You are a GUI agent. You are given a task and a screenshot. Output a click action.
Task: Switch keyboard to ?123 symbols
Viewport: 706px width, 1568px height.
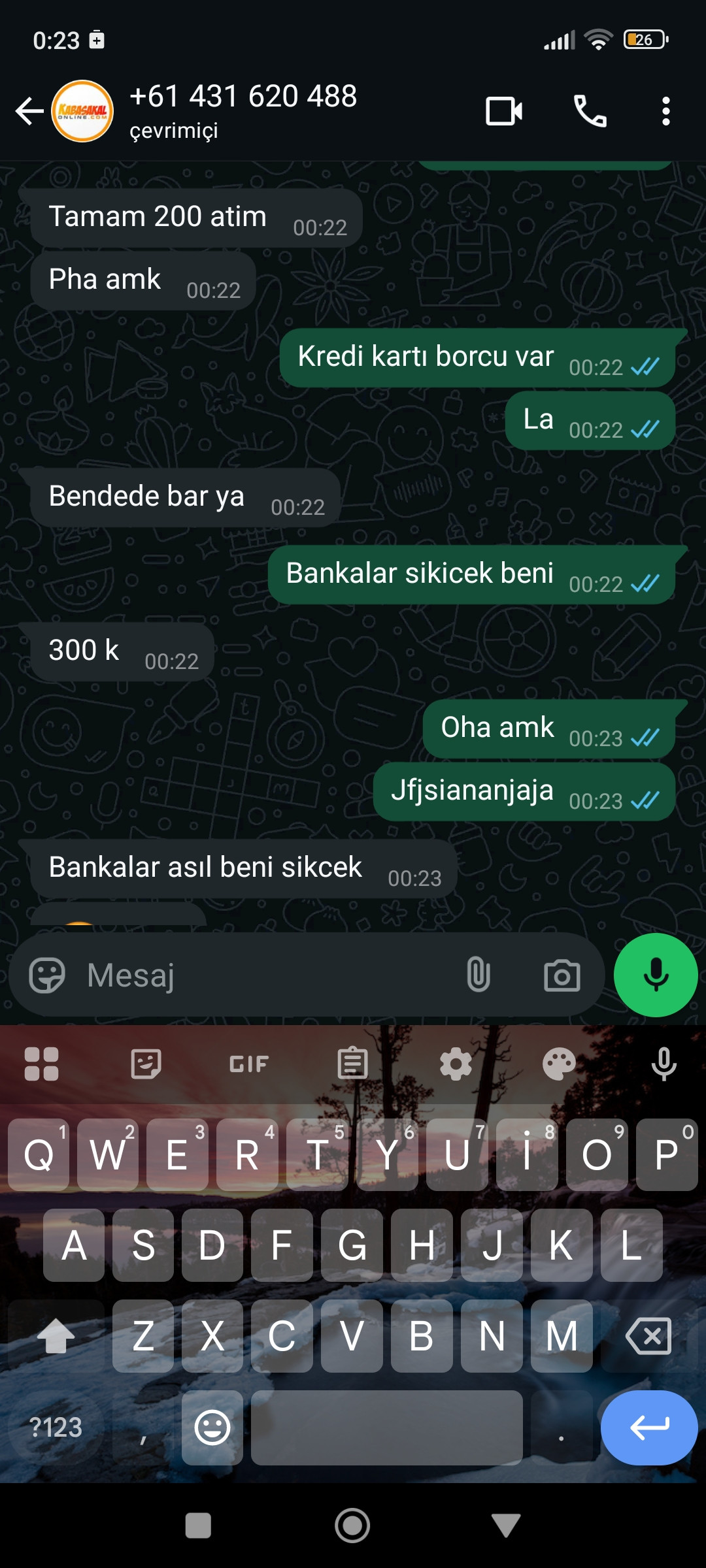[x=56, y=1428]
